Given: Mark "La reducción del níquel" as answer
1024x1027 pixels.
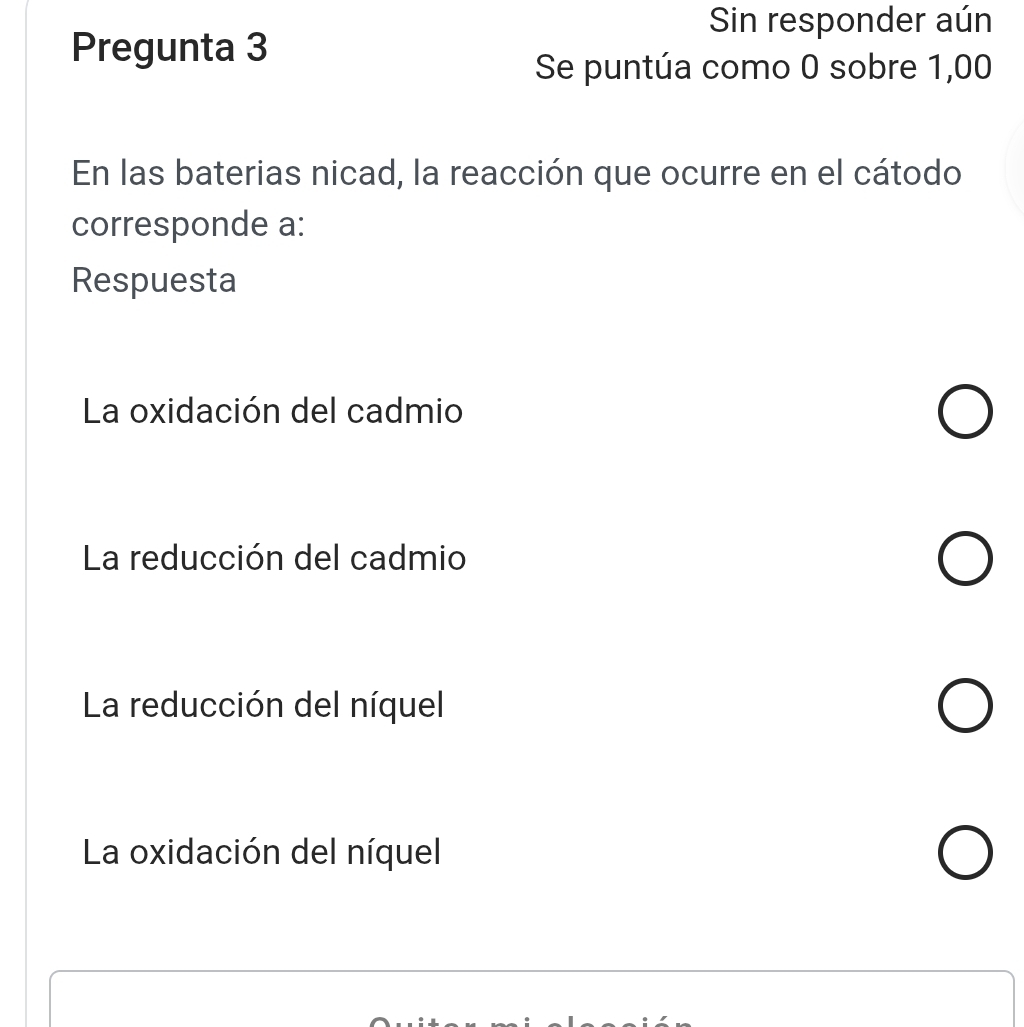Looking at the screenshot, I should (965, 707).
